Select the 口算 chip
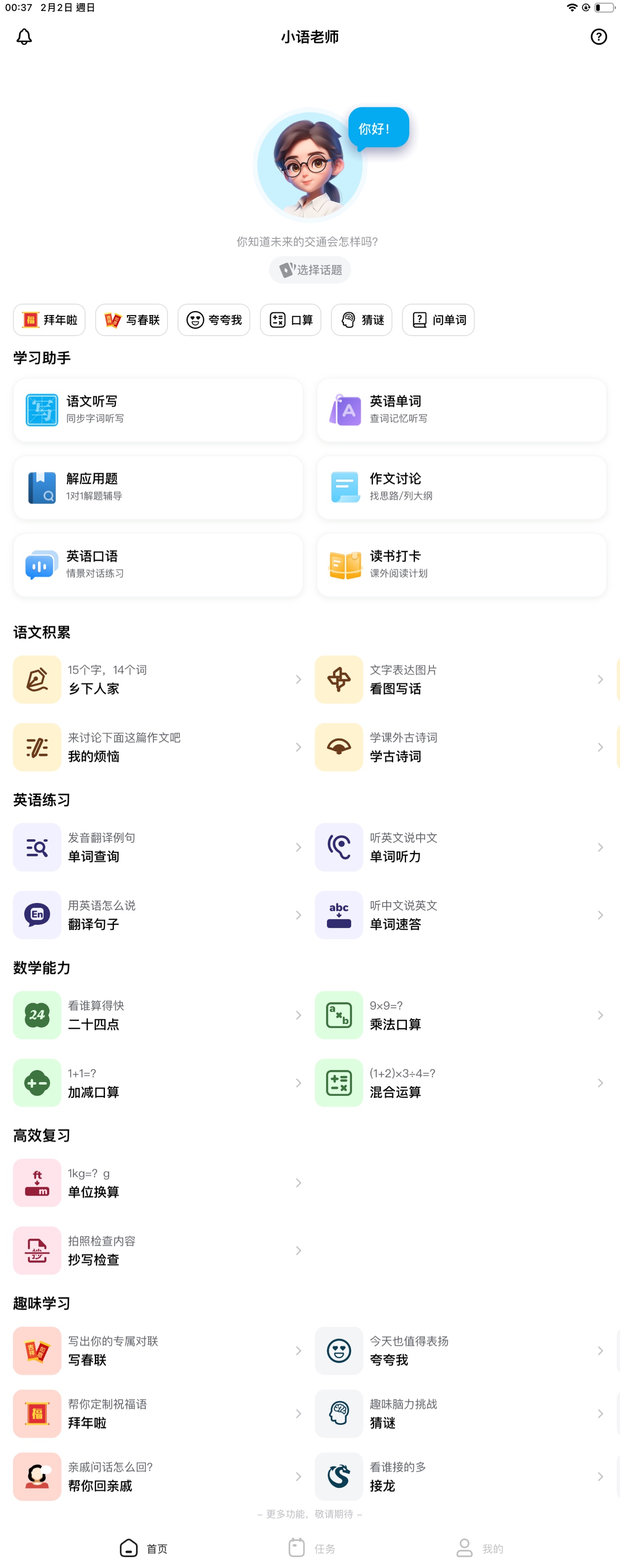620x1568 pixels. (291, 320)
